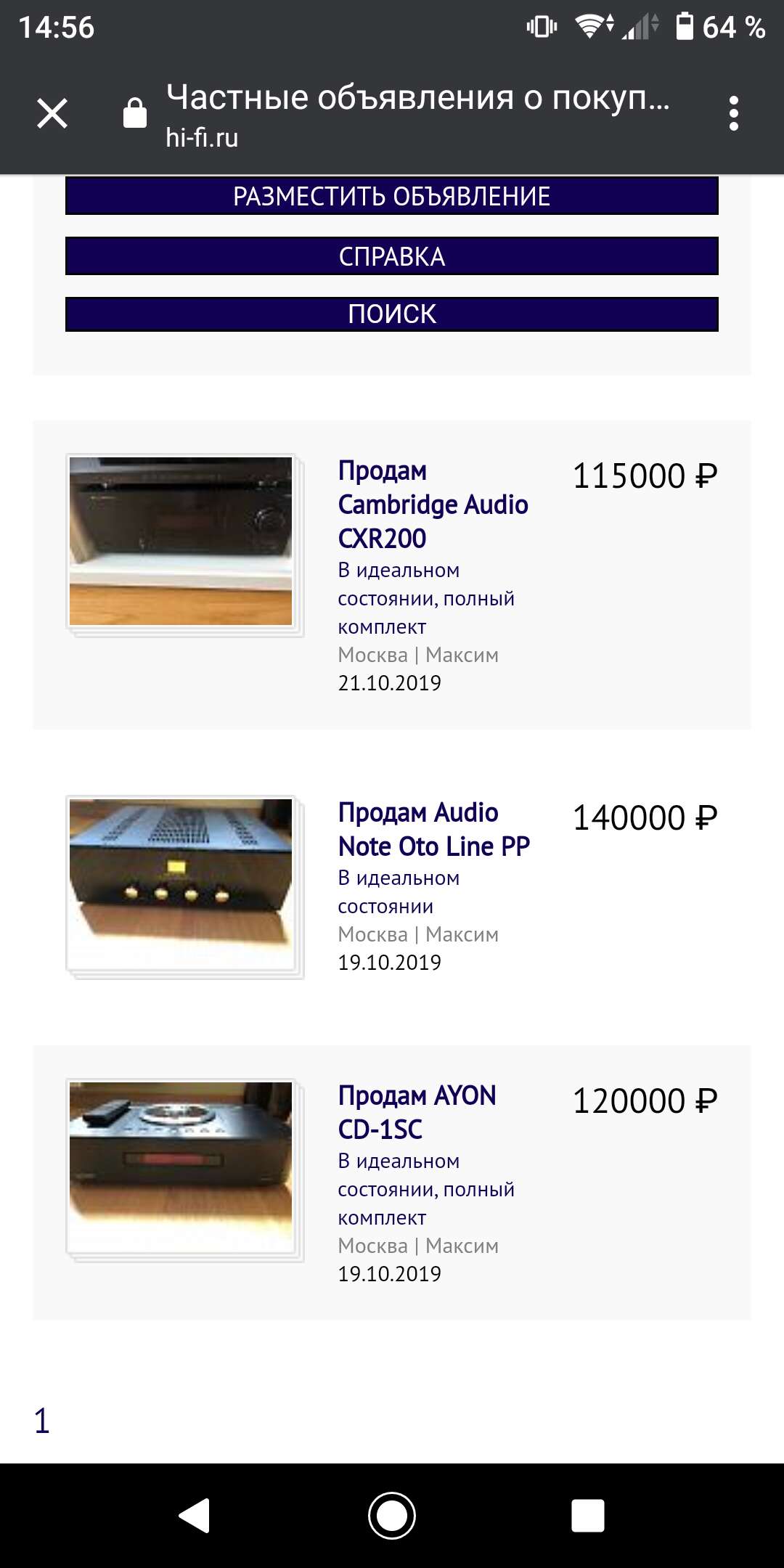Open the Cambridge Audio CXR200 listing

pos(433,505)
